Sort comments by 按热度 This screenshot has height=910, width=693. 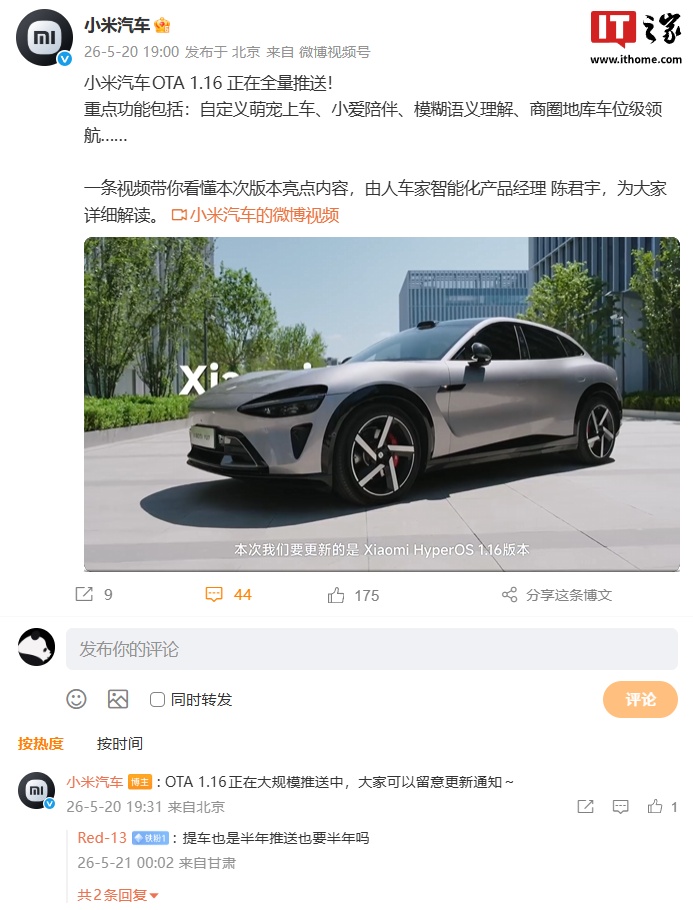tap(41, 743)
